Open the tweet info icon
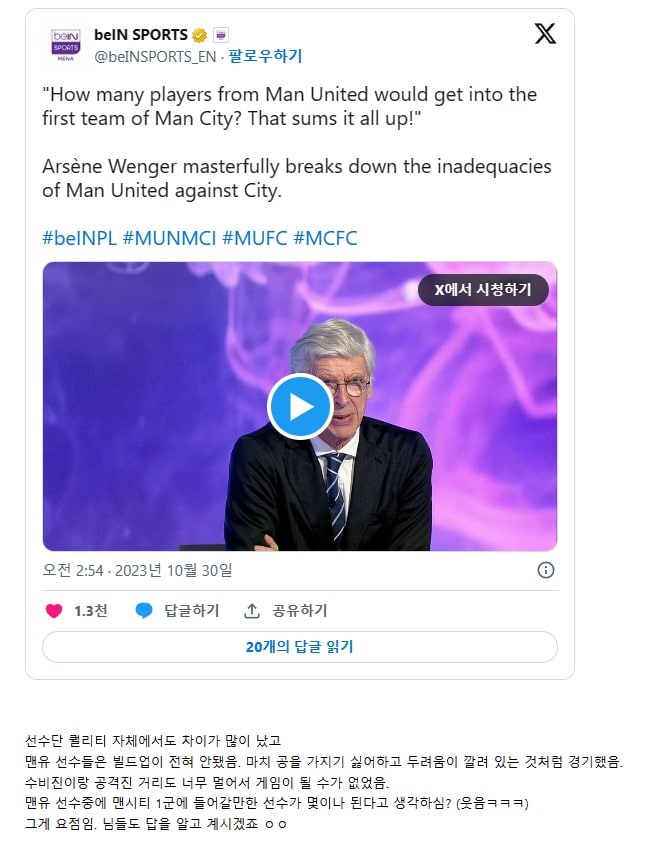Image resolution: width=663 pixels, height=844 pixels. 546,570
